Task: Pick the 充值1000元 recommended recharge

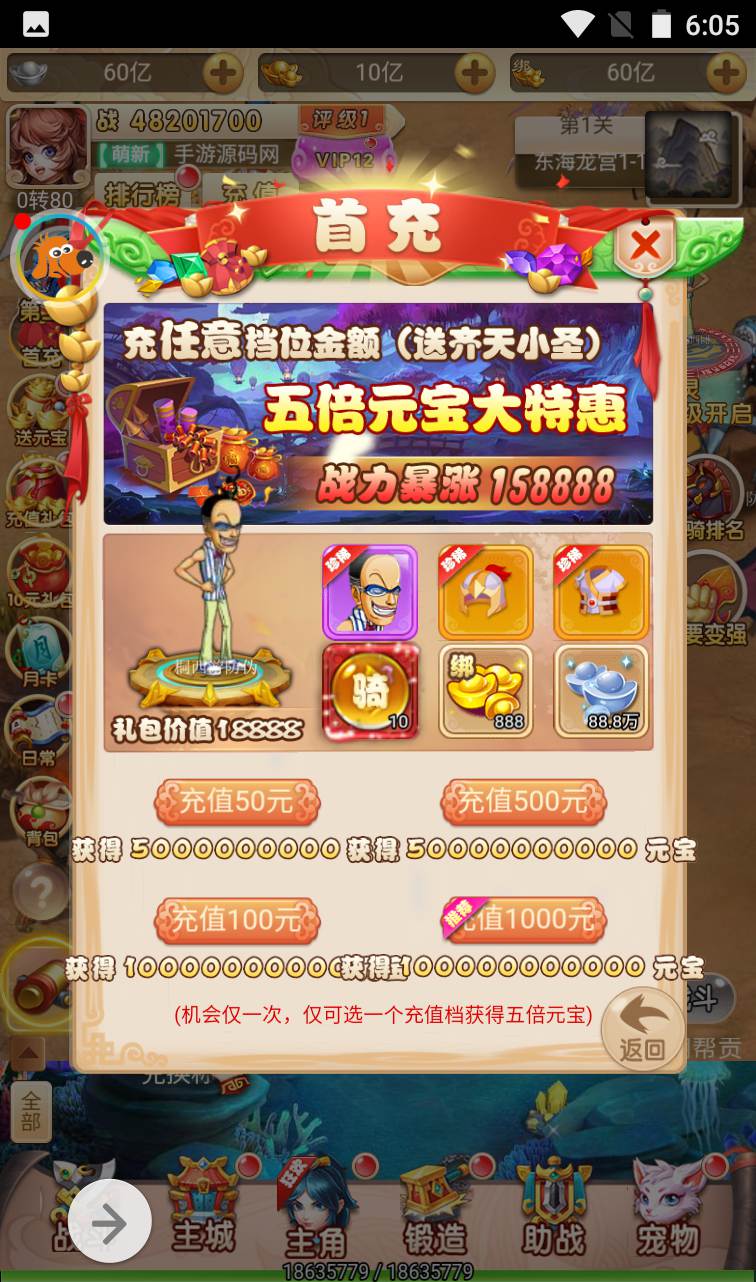Action: (x=525, y=920)
